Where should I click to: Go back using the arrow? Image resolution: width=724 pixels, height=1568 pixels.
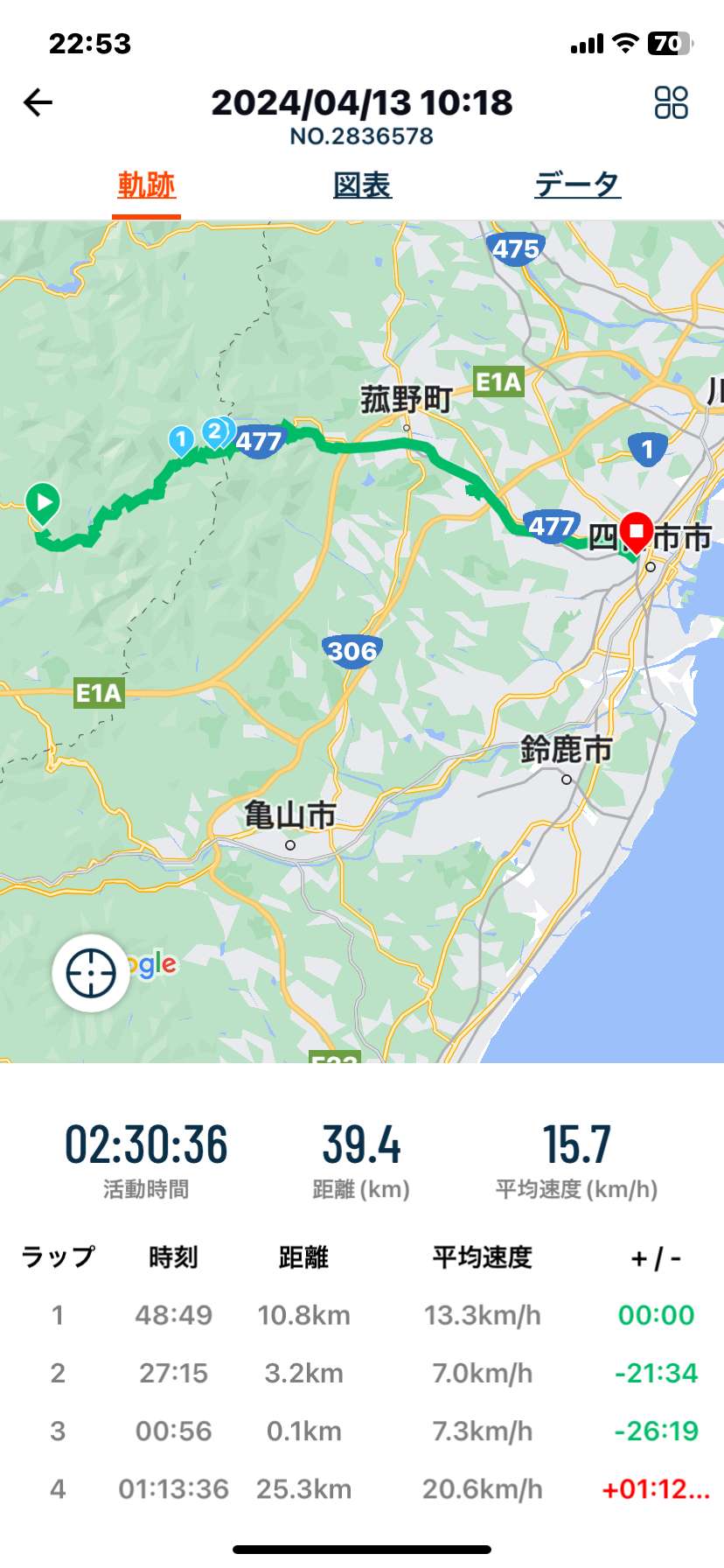38,103
